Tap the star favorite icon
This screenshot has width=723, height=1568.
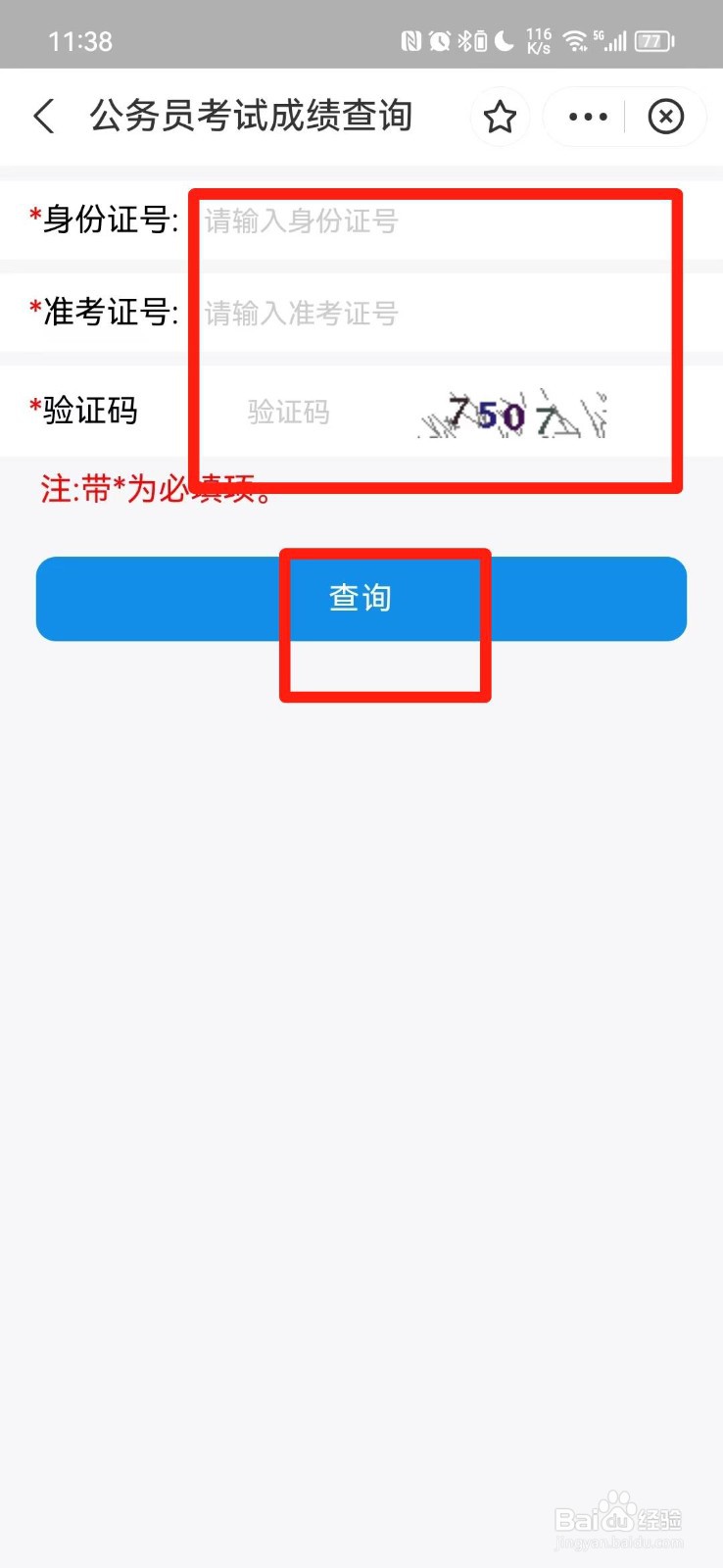coord(500,117)
